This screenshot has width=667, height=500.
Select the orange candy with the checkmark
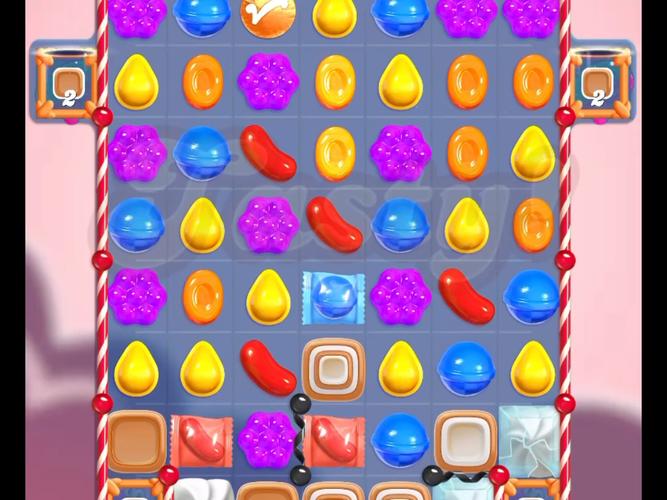pyautogui.click(x=268, y=14)
